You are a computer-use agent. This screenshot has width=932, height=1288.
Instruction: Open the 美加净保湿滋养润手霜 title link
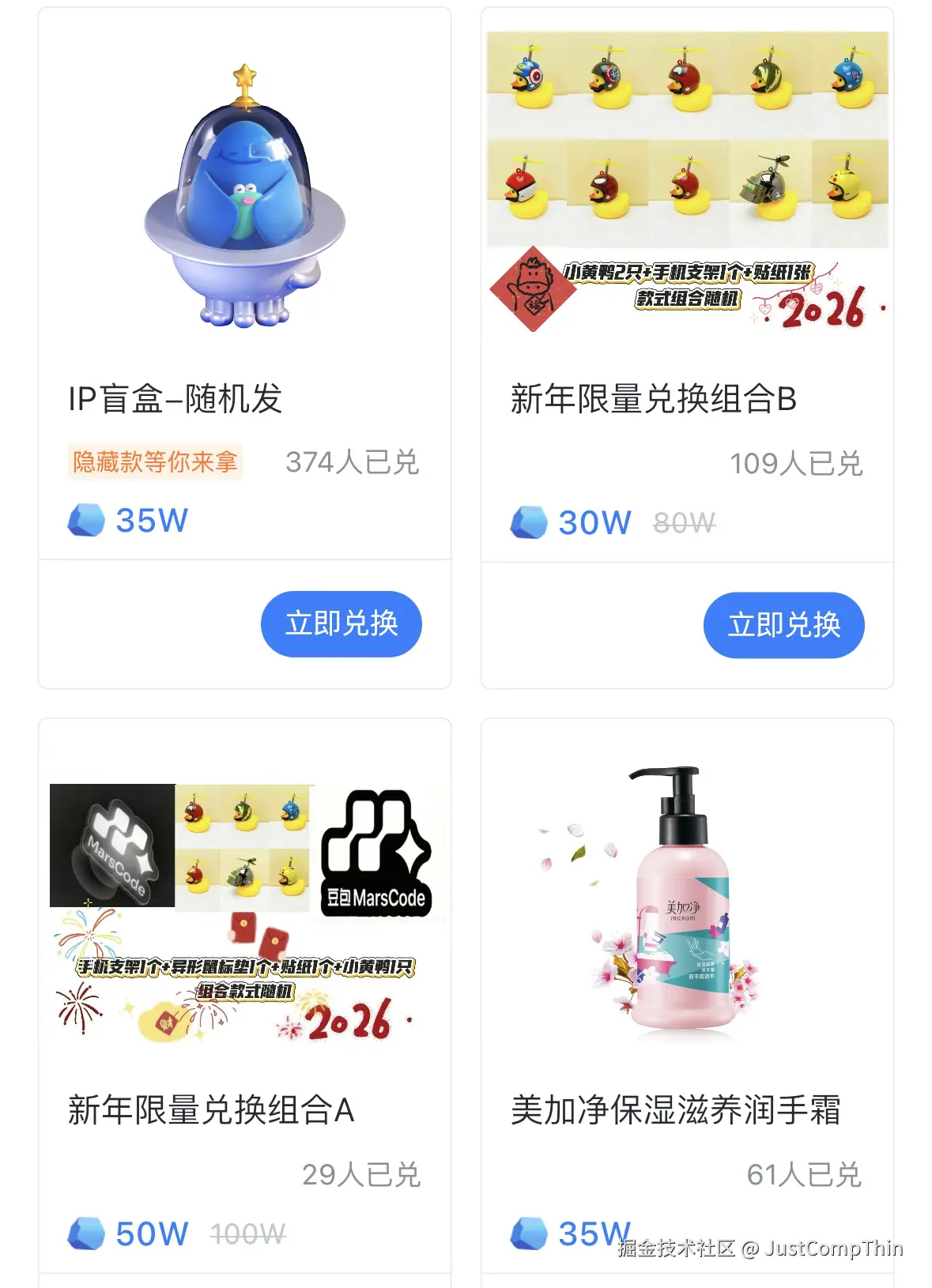point(682,1110)
